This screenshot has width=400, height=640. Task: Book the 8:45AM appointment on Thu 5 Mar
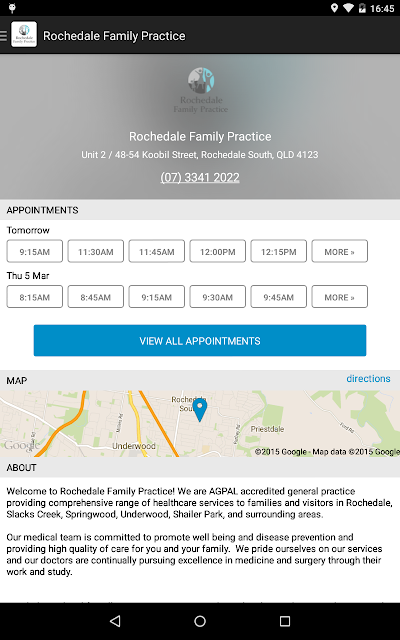[96, 296]
